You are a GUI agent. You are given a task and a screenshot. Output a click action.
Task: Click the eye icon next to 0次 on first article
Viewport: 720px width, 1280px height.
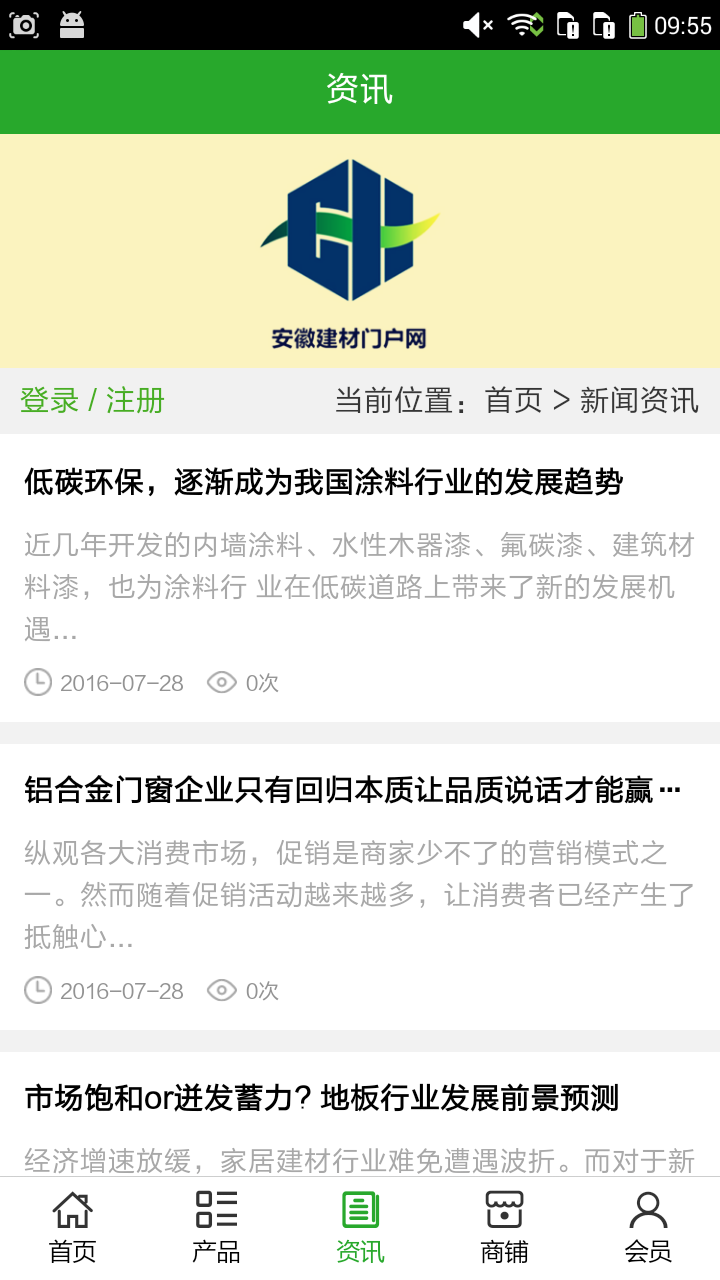point(221,682)
